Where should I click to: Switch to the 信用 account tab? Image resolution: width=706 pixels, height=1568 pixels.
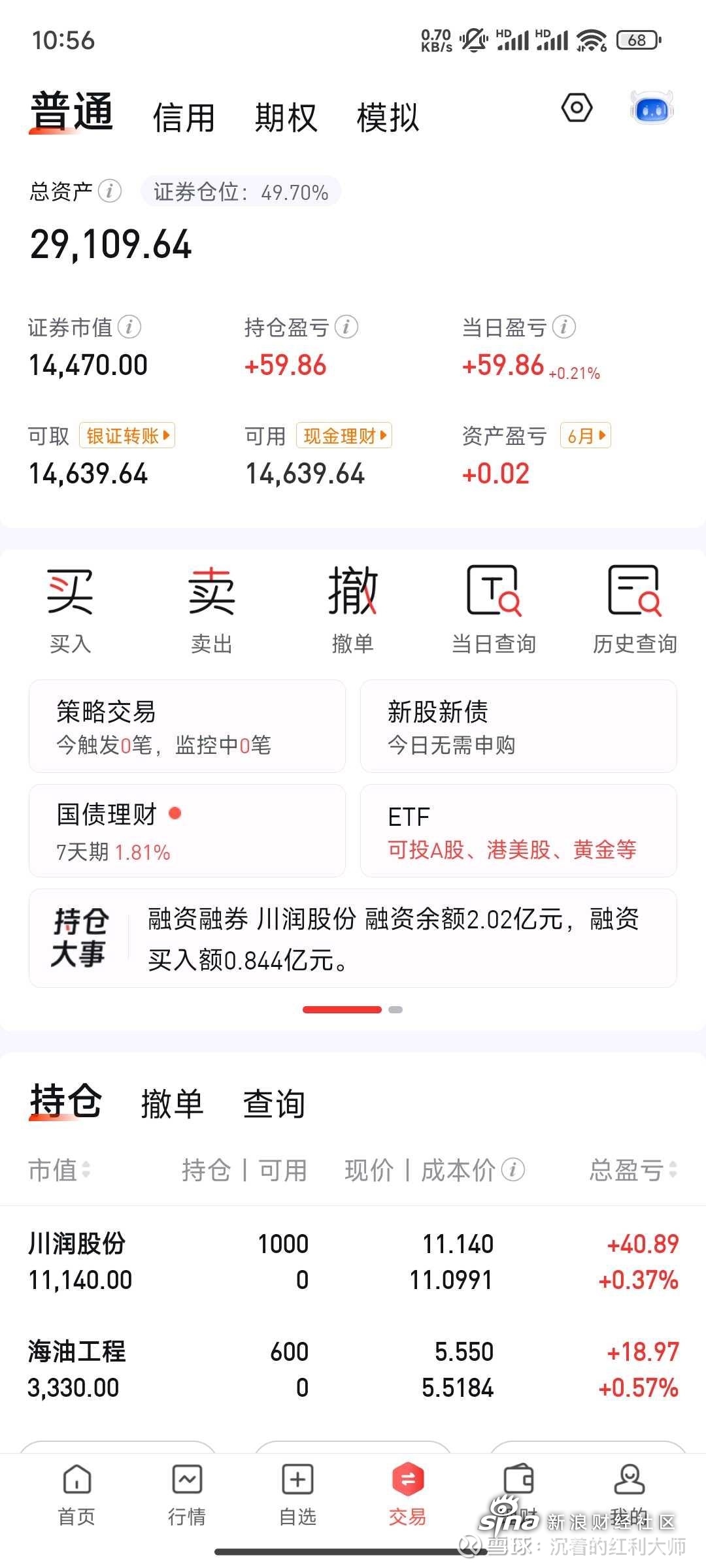point(184,118)
